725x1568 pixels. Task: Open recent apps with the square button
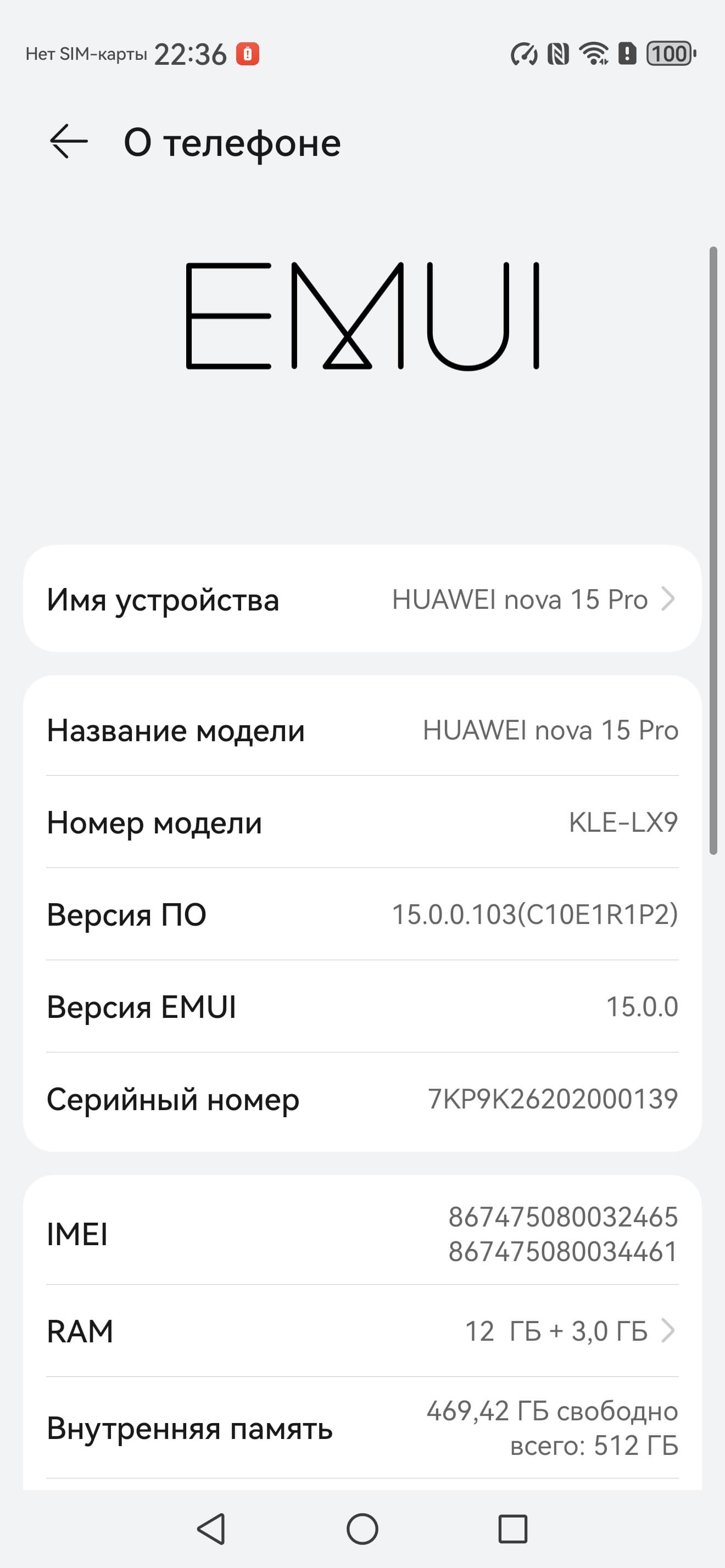pos(512,1528)
